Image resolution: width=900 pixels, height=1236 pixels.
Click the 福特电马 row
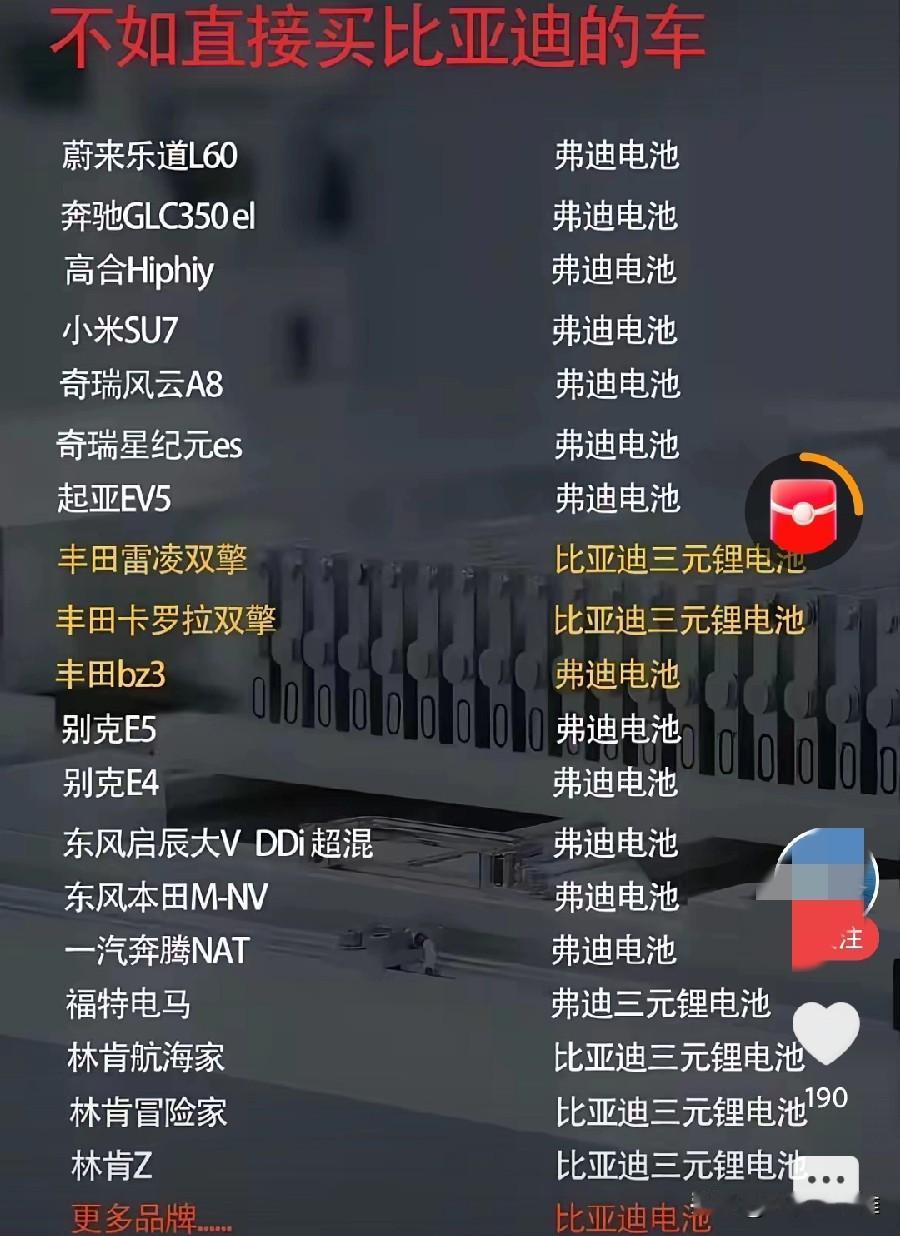(125, 1010)
